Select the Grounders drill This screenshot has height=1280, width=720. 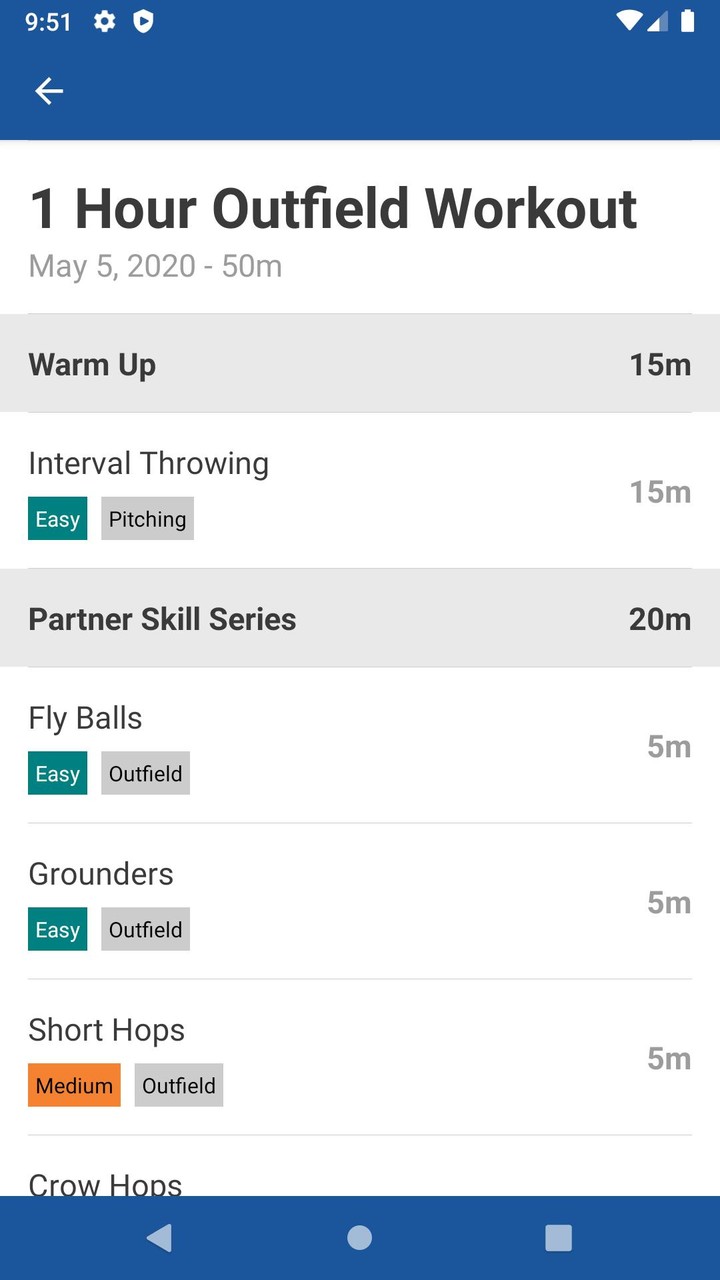click(x=360, y=902)
